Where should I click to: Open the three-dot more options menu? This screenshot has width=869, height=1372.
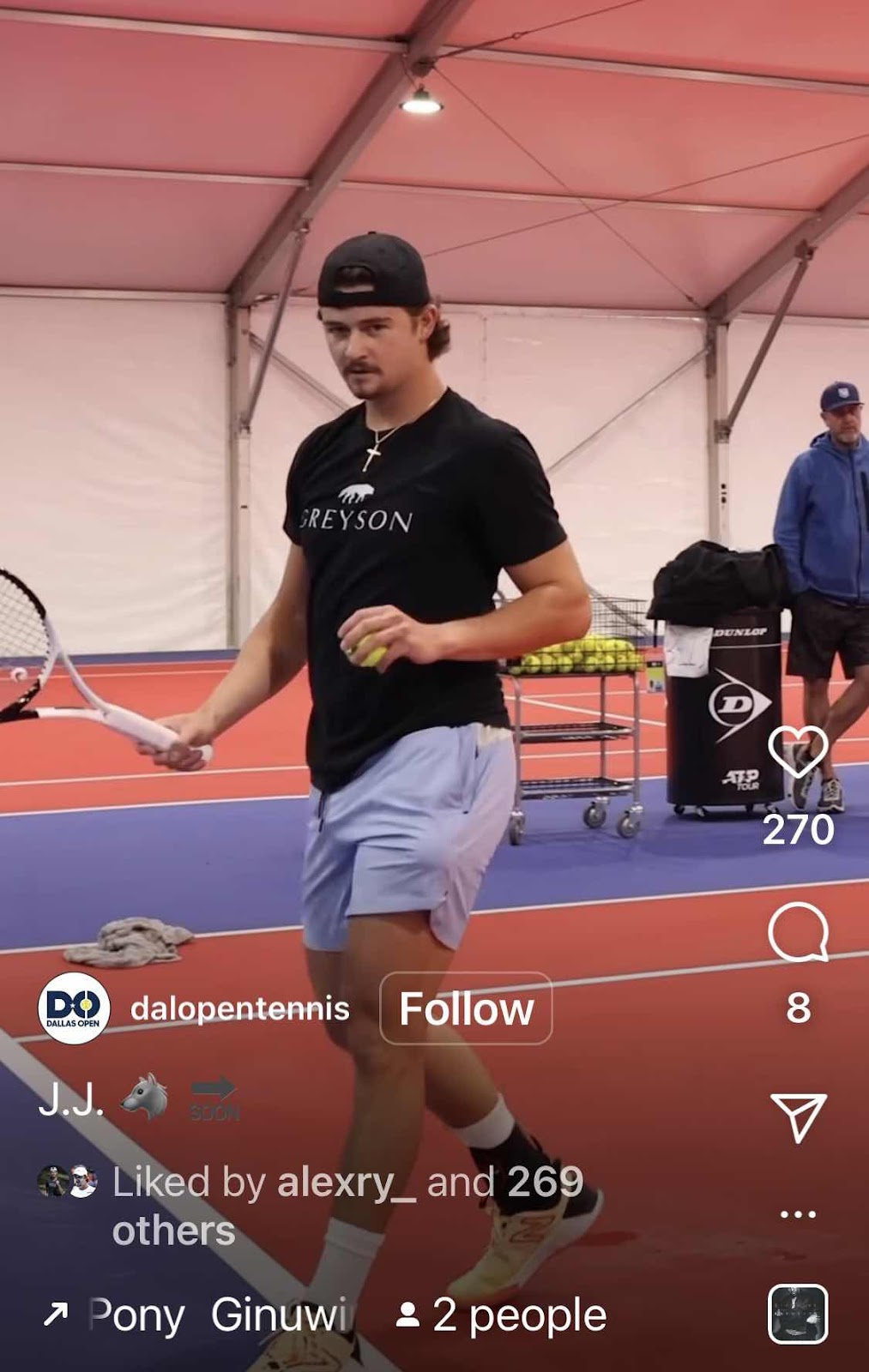[798, 1213]
